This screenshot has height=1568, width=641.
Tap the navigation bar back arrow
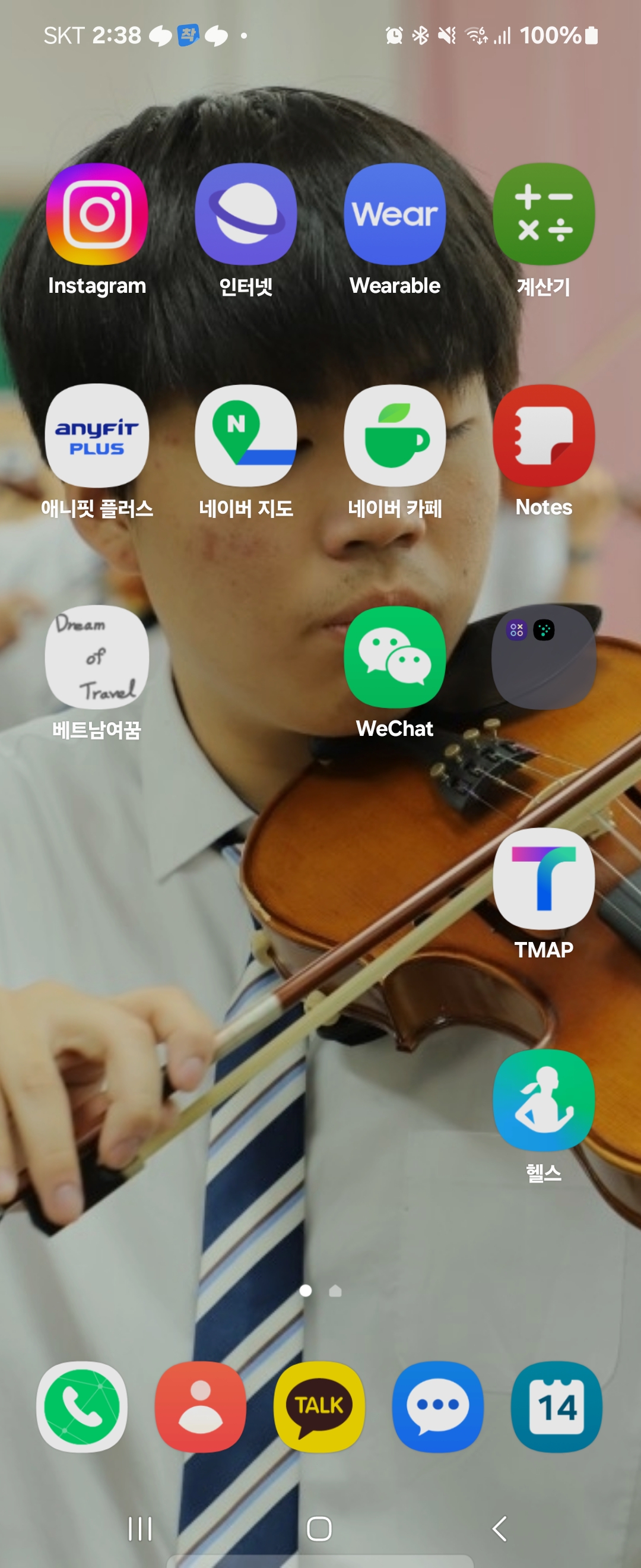[500, 1528]
